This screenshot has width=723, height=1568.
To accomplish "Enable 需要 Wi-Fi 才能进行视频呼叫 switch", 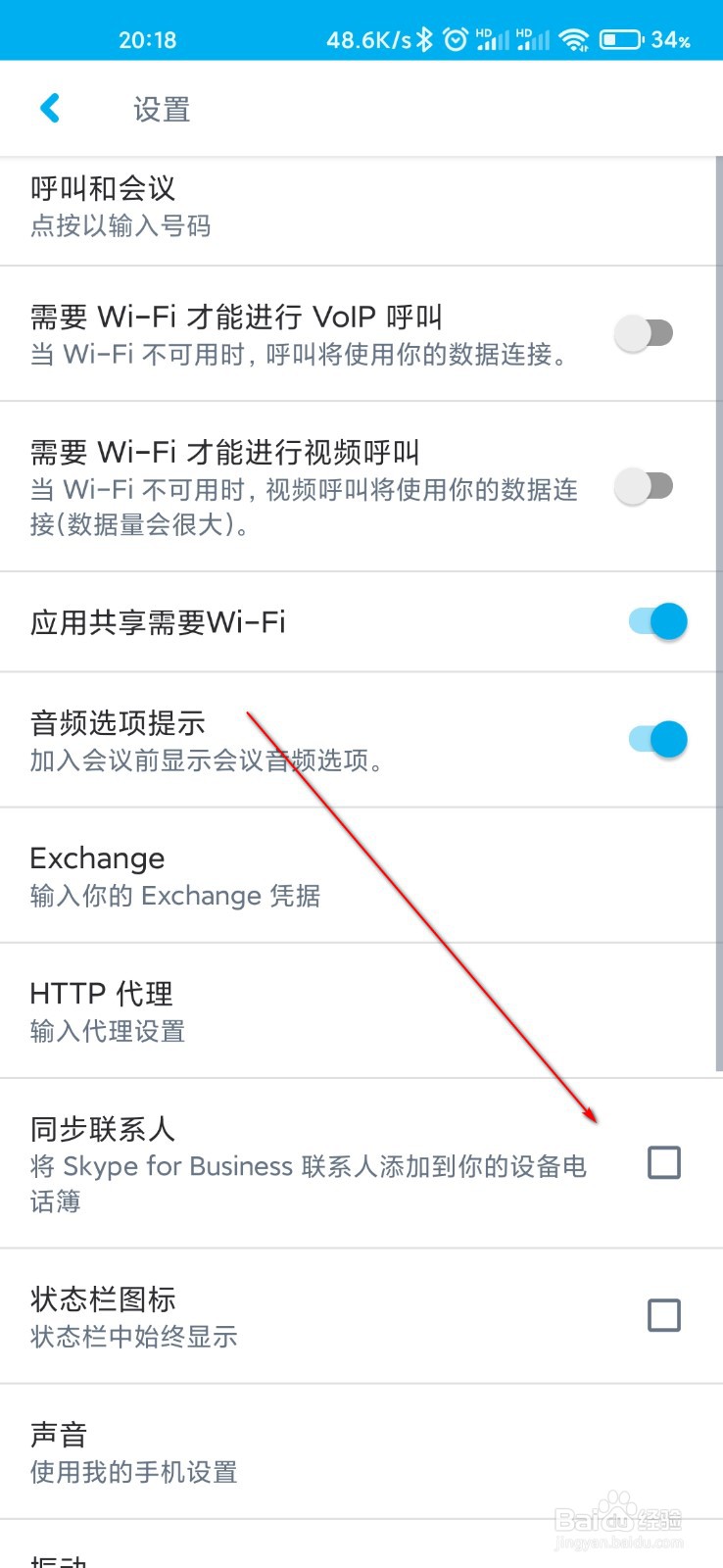I will 645,486.
